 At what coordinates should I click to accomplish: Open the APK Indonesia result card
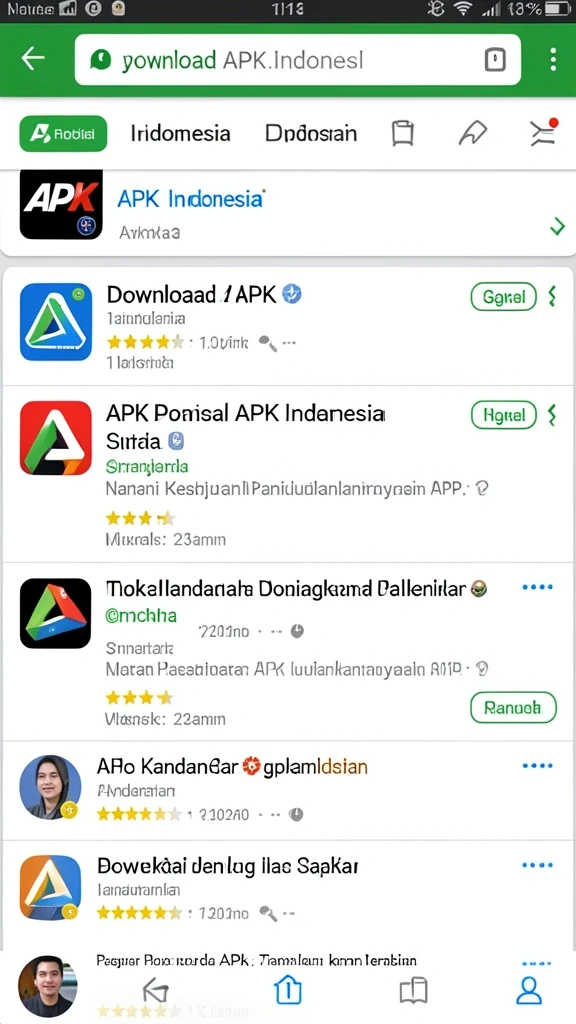click(288, 214)
